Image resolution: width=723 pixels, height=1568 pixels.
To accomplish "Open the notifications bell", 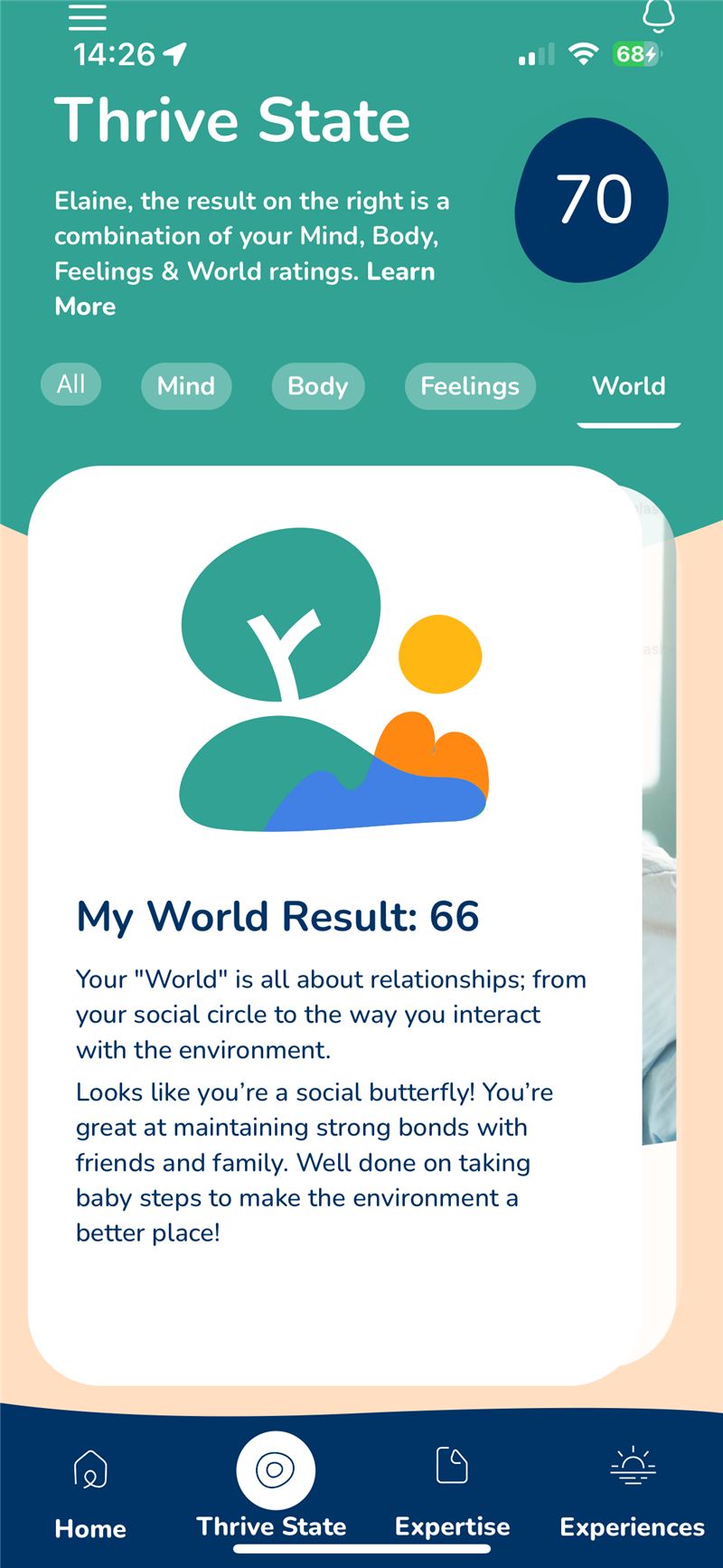I will [658, 15].
